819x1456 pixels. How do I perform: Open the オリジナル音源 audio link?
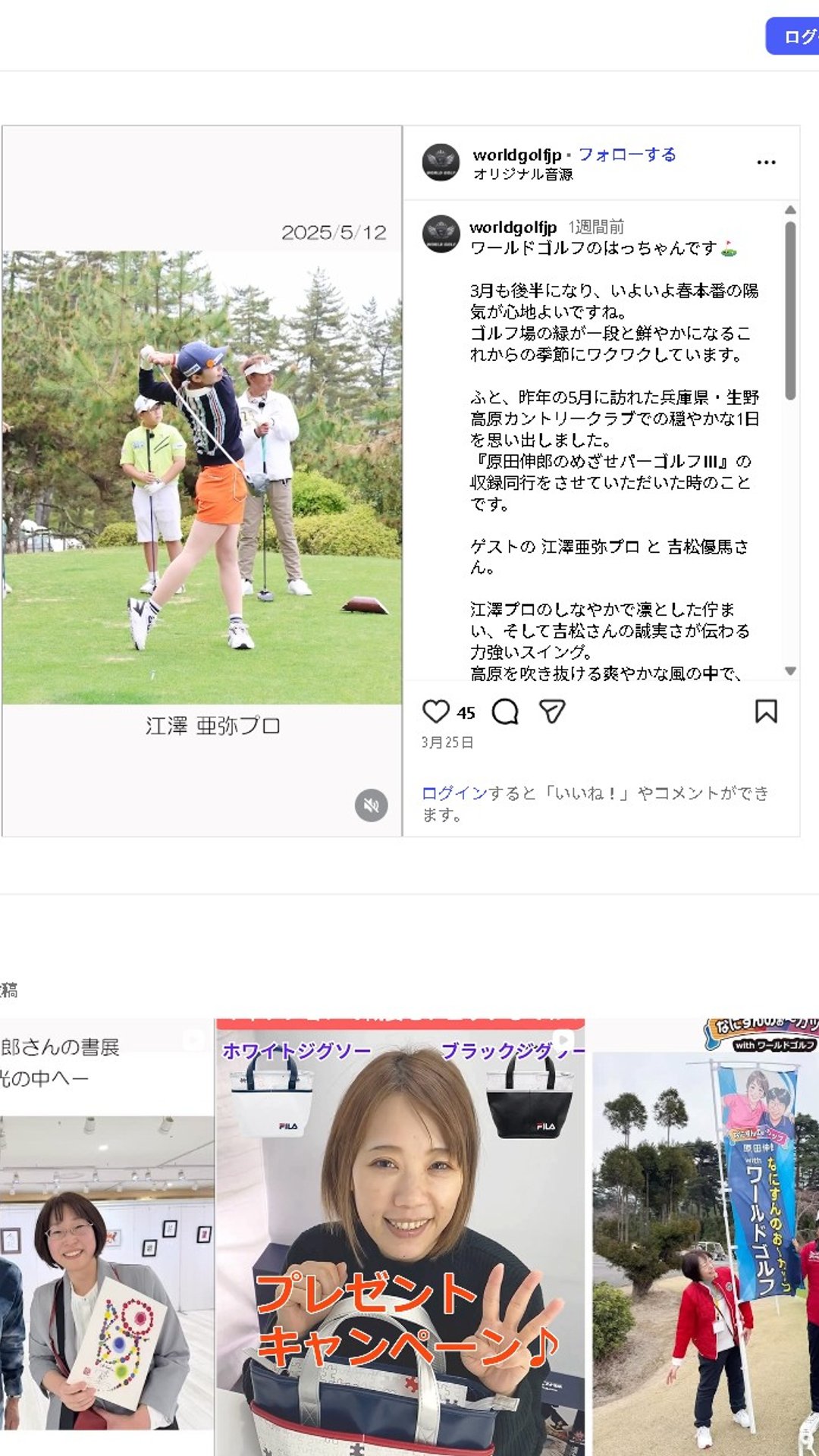[x=523, y=175]
